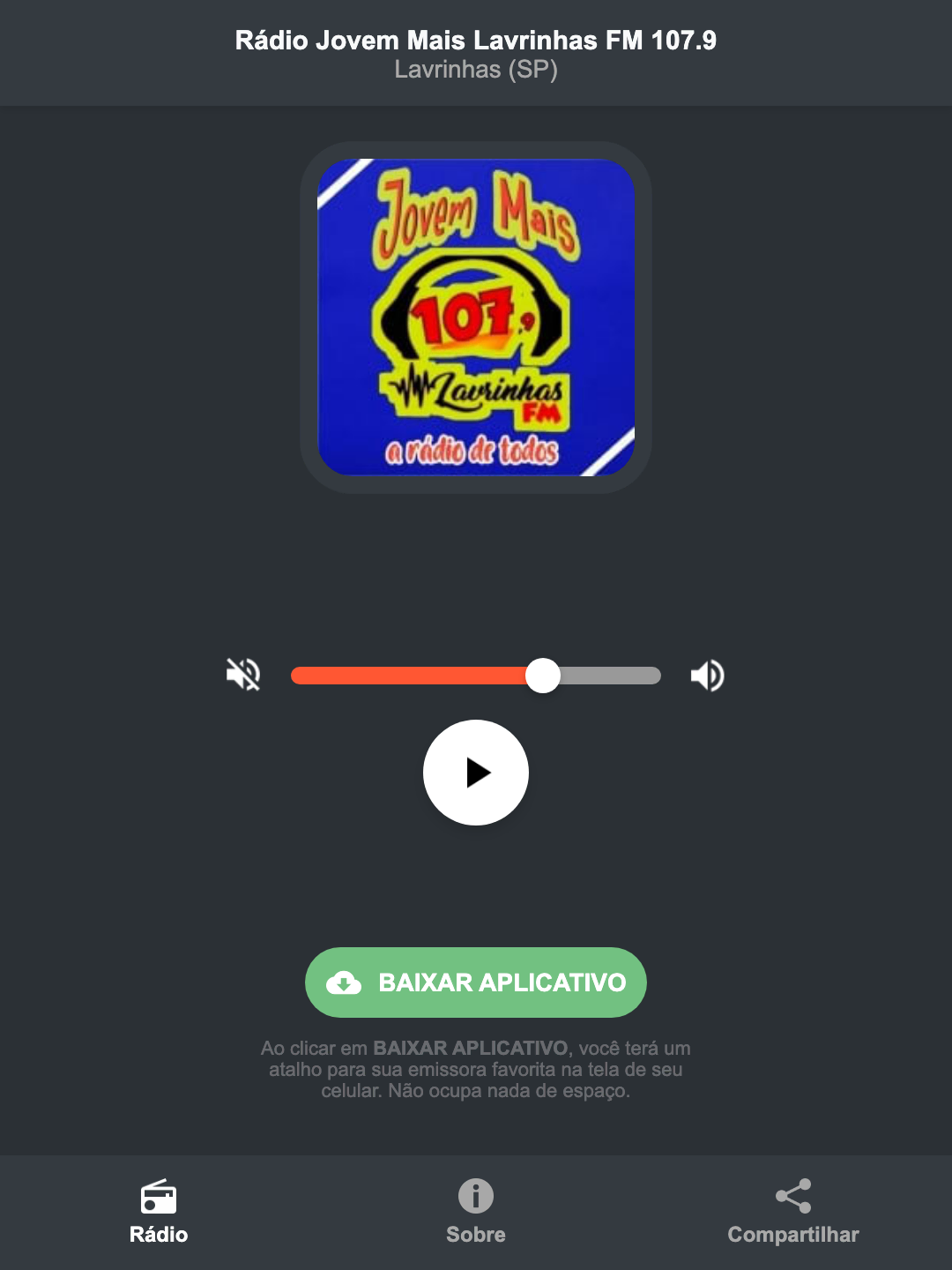
Task: Click the speaker volume-up icon
Action: (x=707, y=675)
